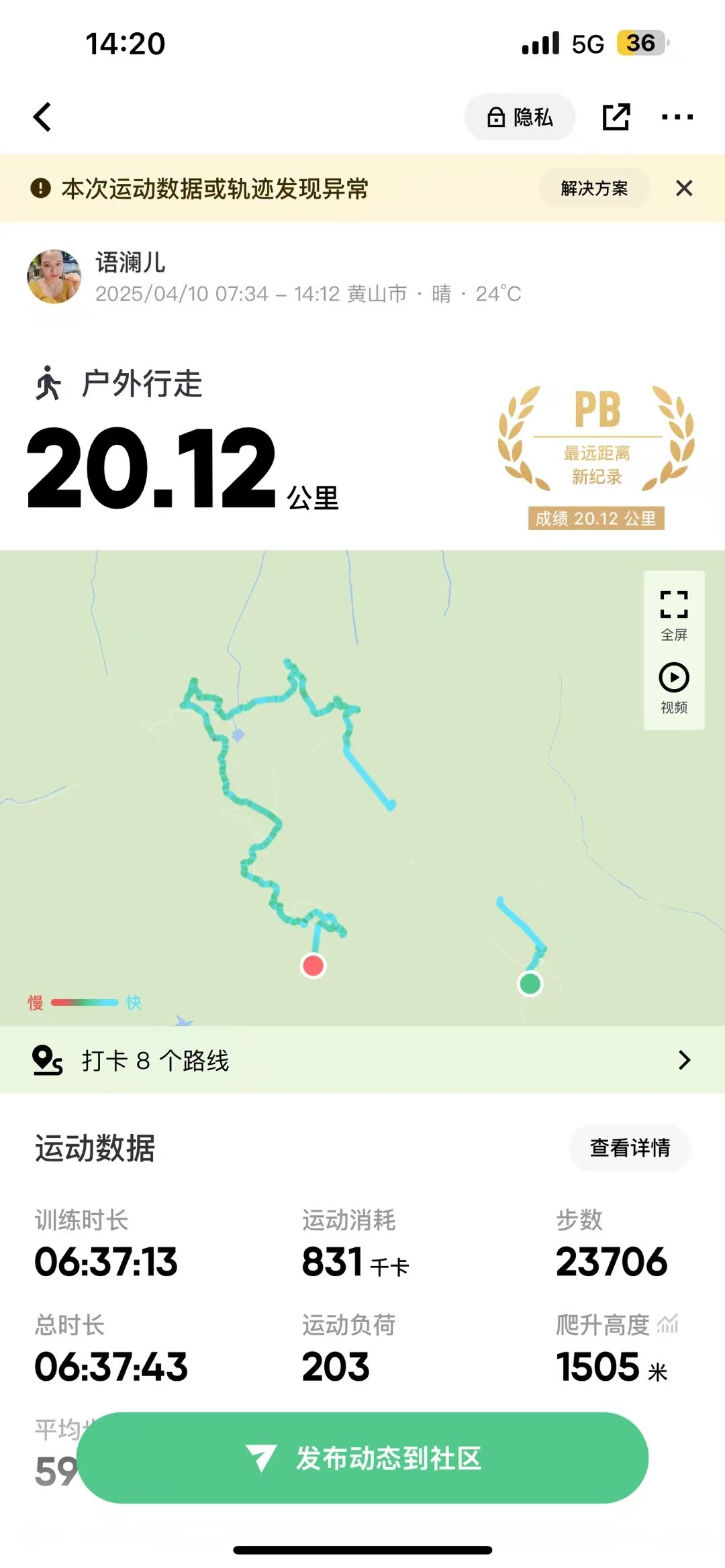The height and width of the screenshot is (1568, 725).
Task: Open 语澜儿's profile avatar
Action: point(54,276)
